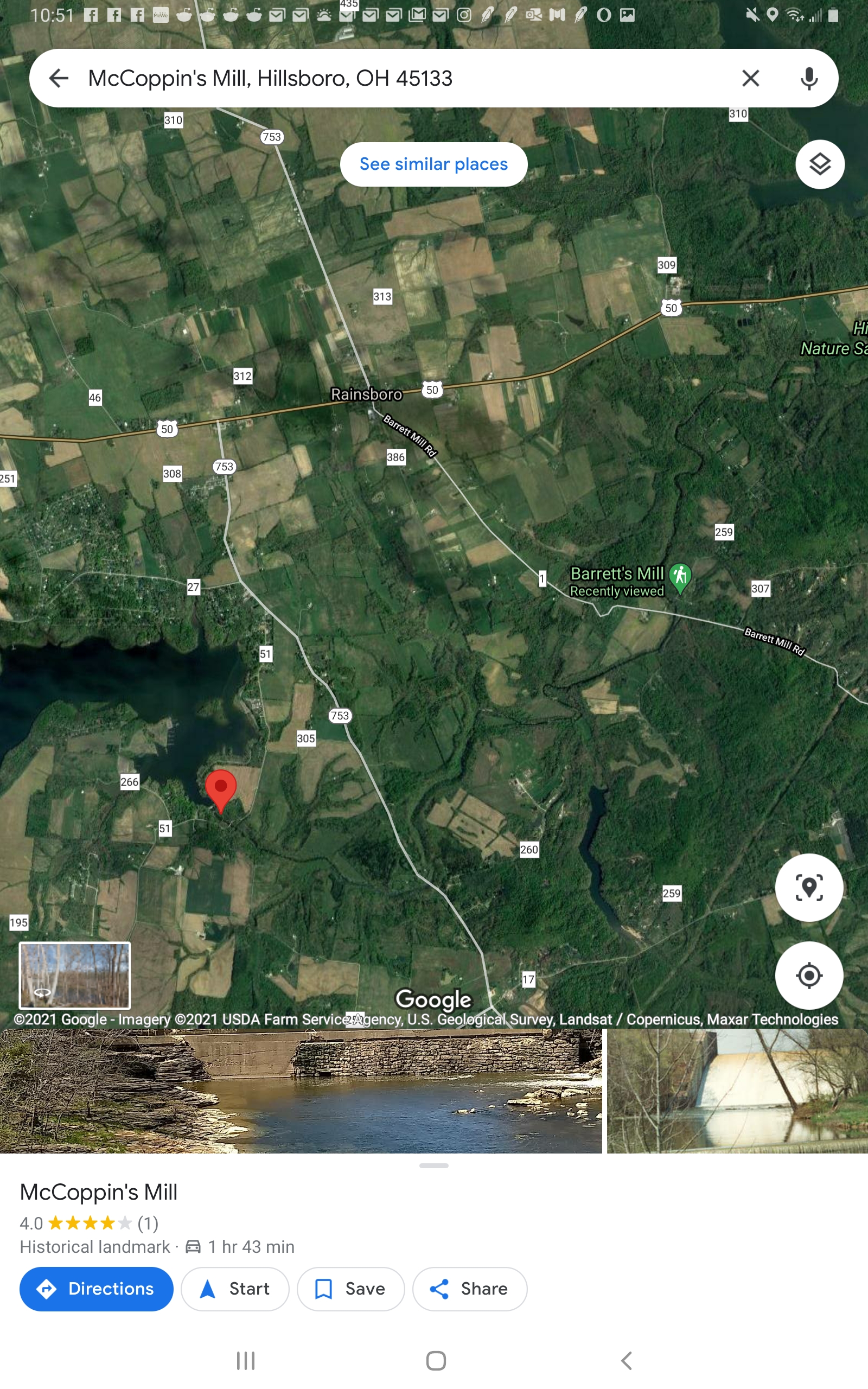The height and width of the screenshot is (1389, 868).
Task: Select the red McCoppin's Mill pin
Action: [220, 788]
